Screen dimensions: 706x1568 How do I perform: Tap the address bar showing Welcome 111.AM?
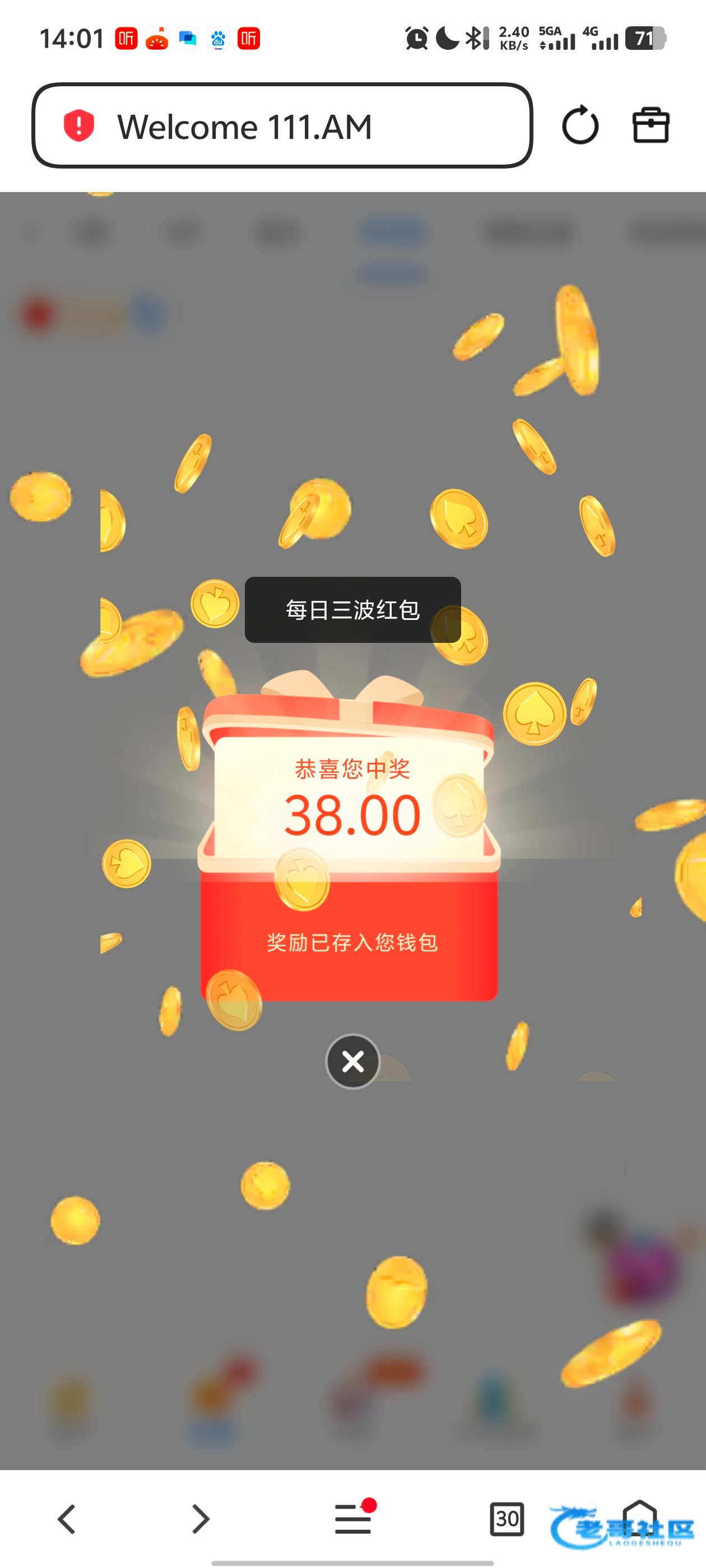[282, 125]
